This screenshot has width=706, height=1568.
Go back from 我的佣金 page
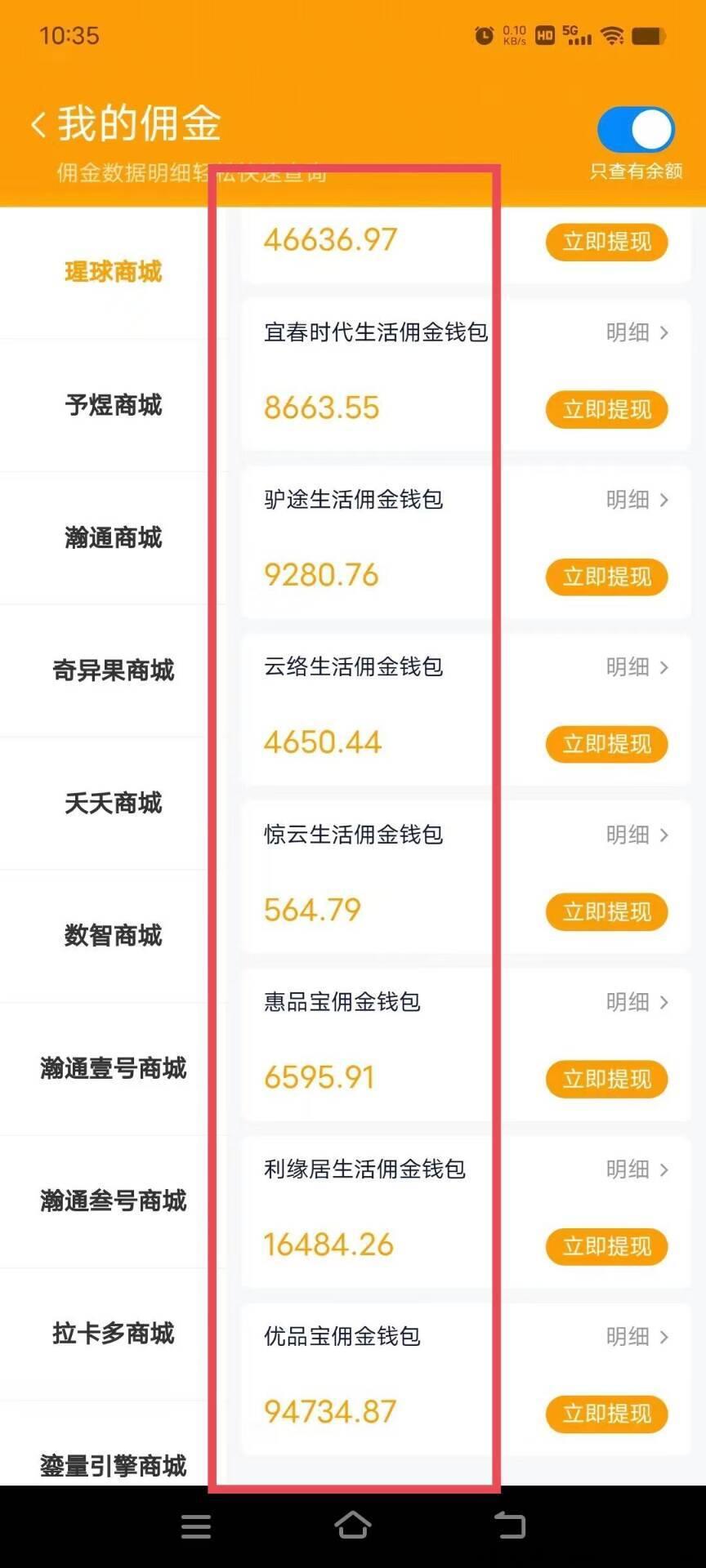38,125
